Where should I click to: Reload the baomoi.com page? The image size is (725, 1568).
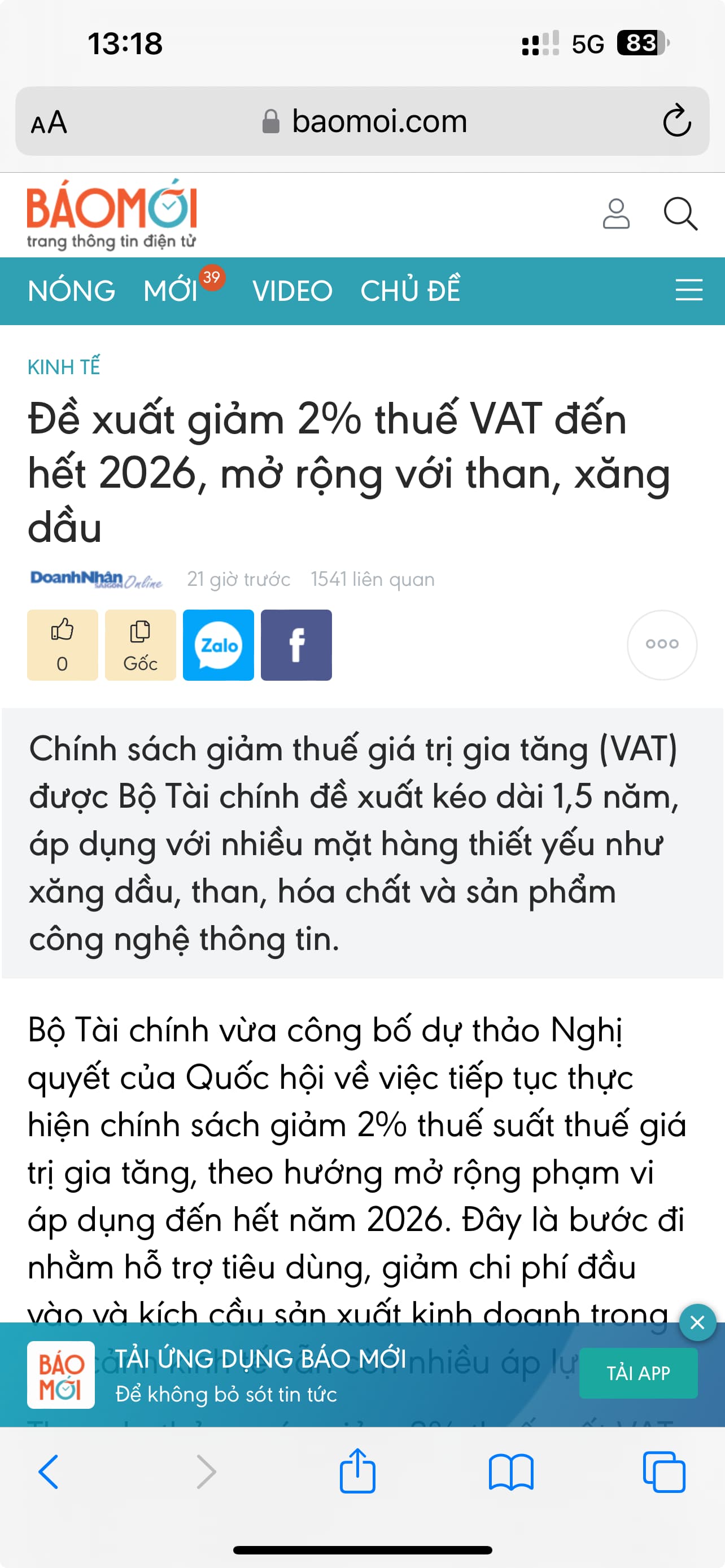point(676,121)
